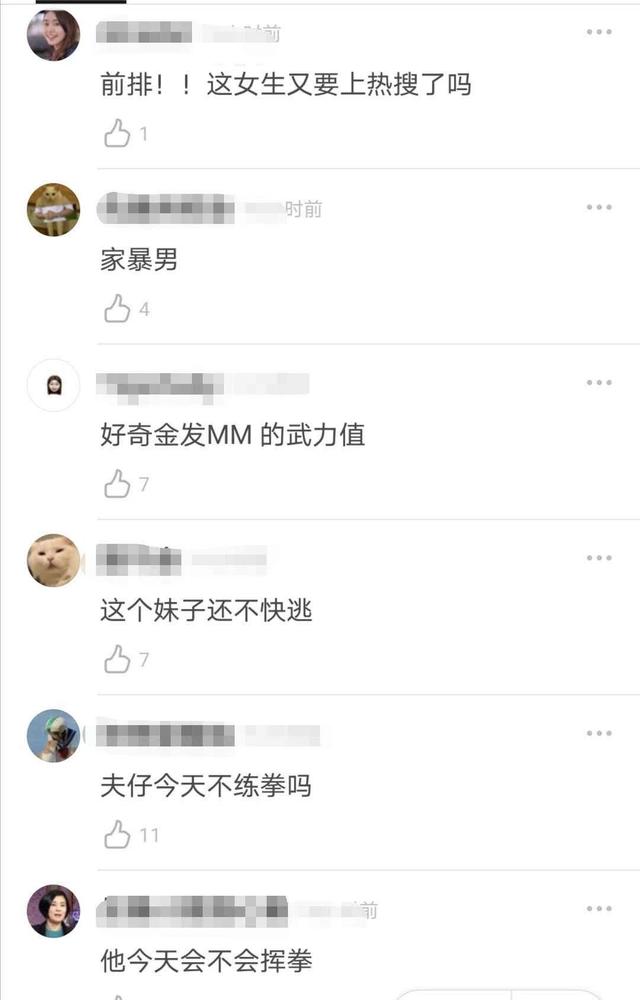This screenshot has height=1000, width=640.
Task: Like the comment "前排！！这女生又要上热搜了吗"
Action: click(x=118, y=133)
